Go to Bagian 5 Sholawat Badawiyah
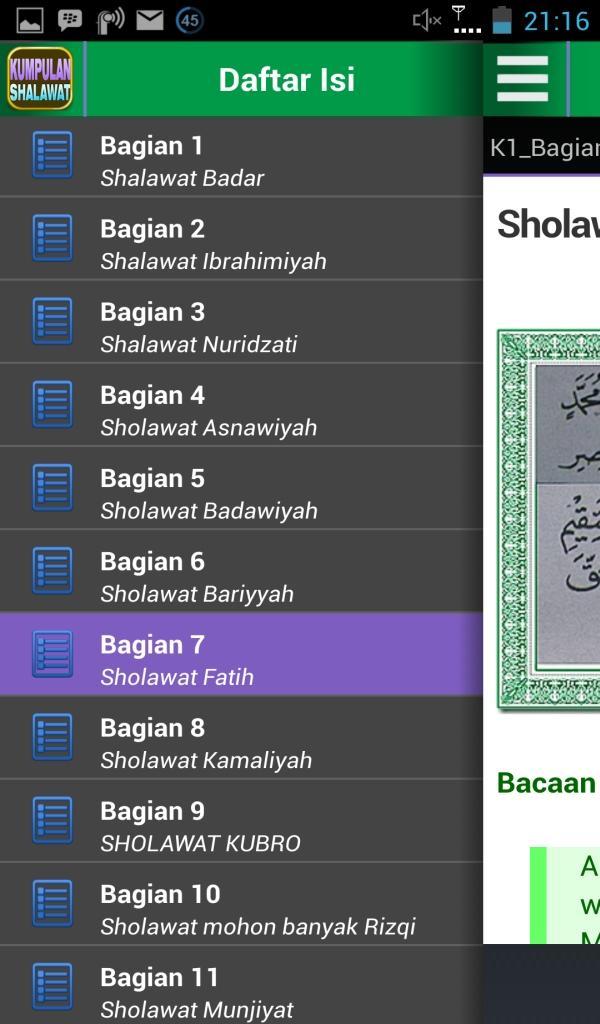 point(240,492)
